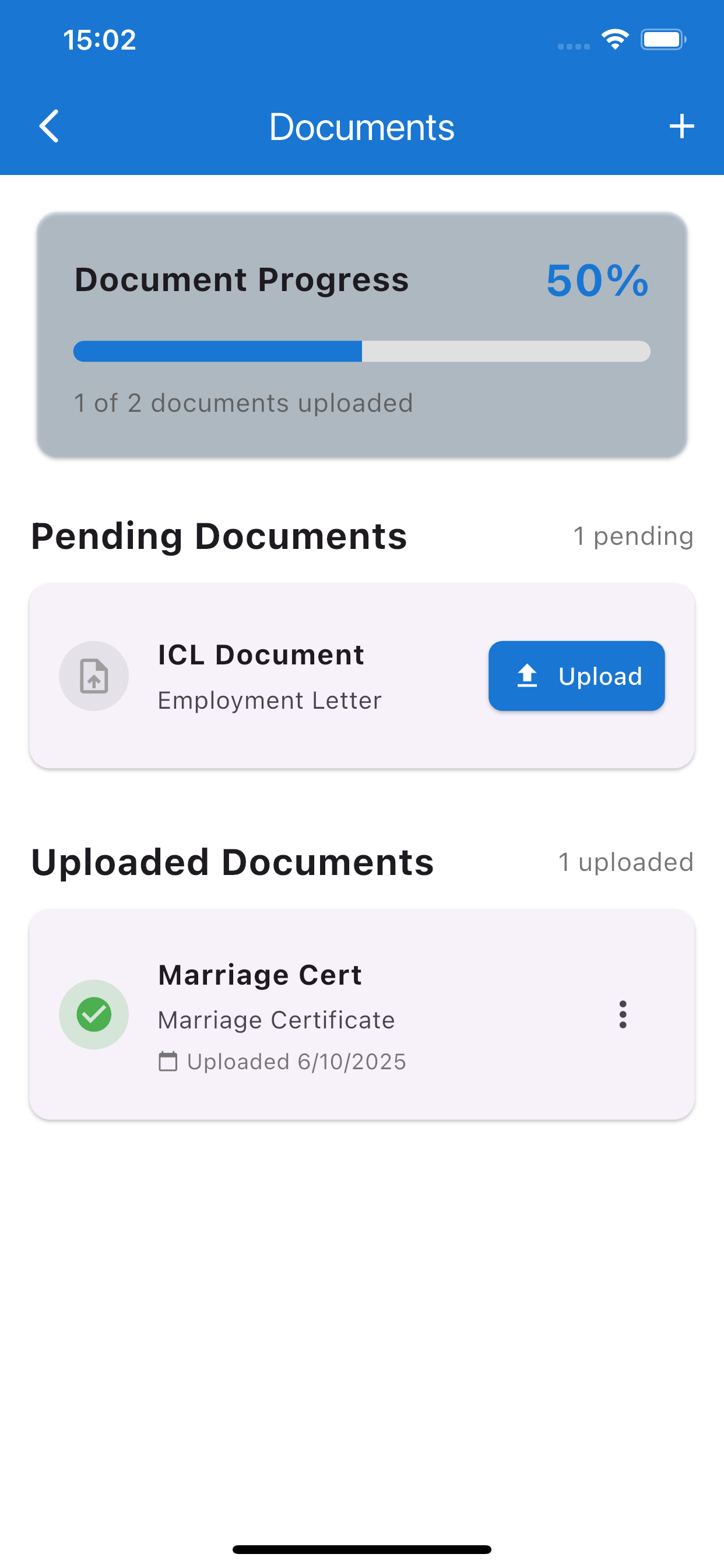Open the options menu for Marriage Cert
Image resolution: width=724 pixels, height=1568 pixels.
pyautogui.click(x=623, y=1014)
